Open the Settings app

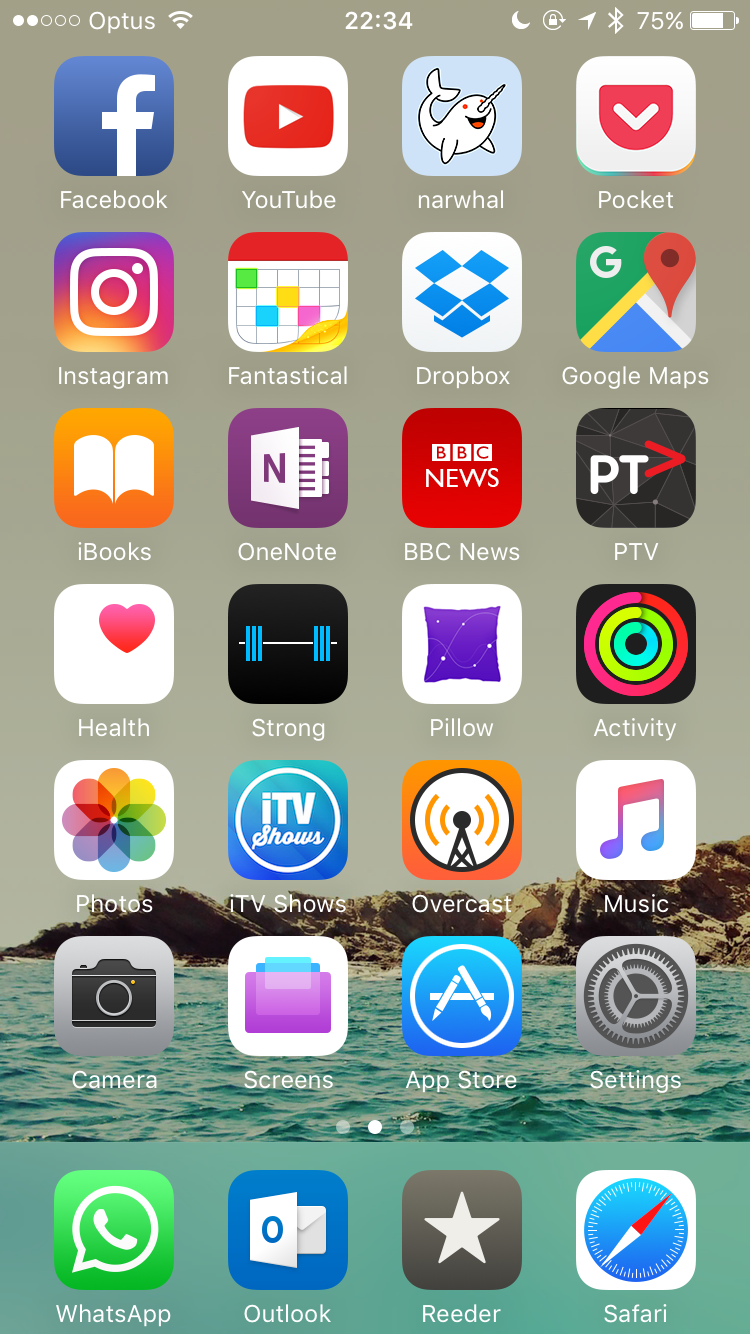point(636,996)
